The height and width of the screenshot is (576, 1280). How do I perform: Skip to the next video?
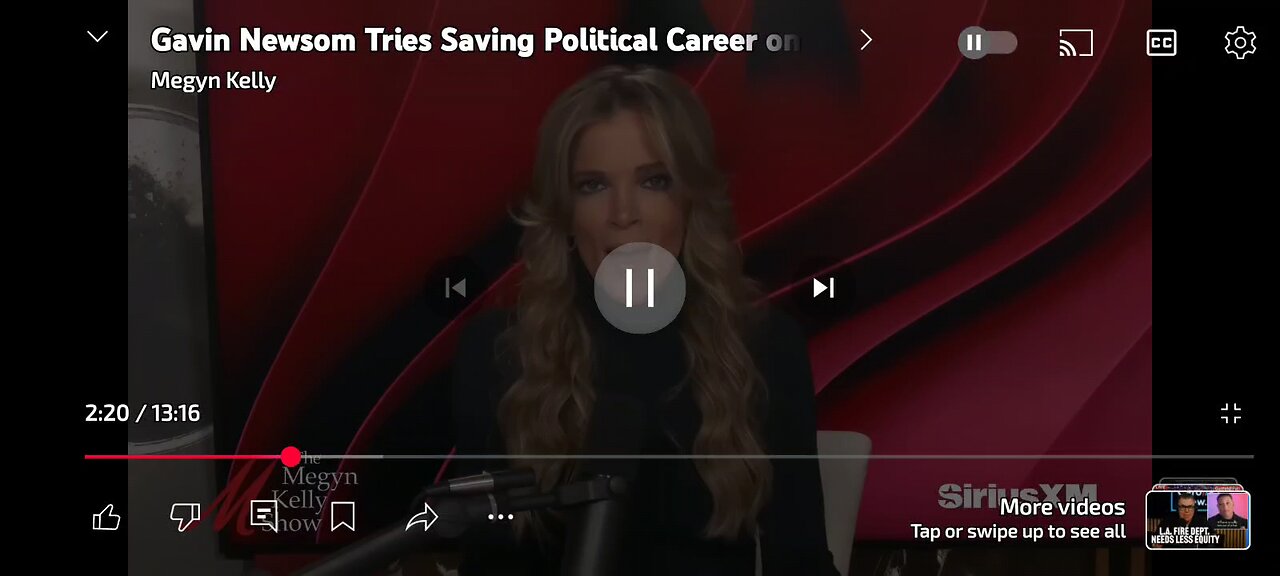823,288
